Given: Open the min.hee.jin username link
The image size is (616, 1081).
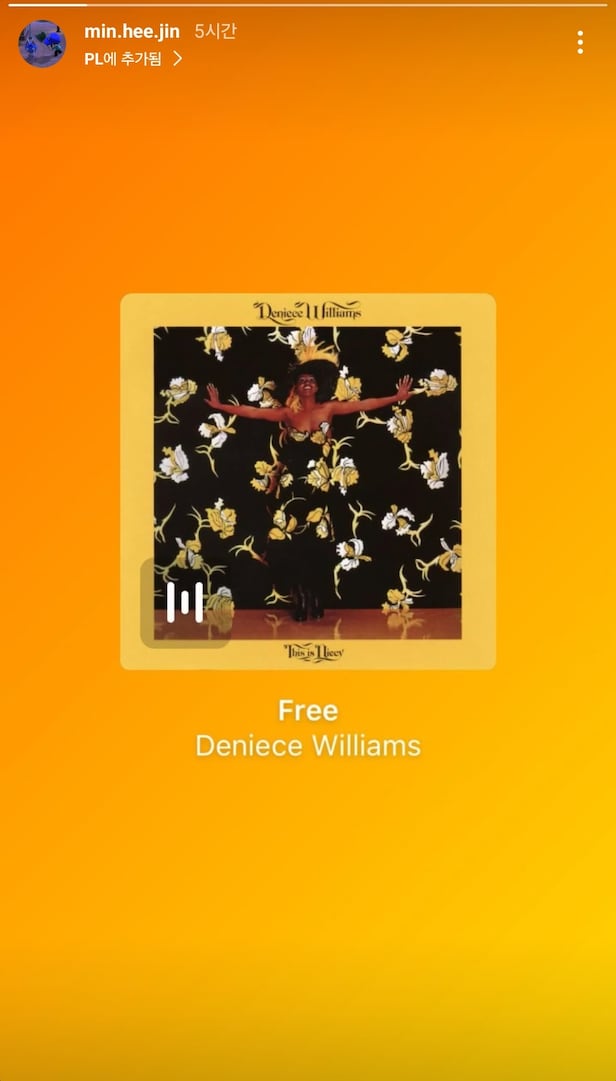Looking at the screenshot, I should click(x=132, y=31).
